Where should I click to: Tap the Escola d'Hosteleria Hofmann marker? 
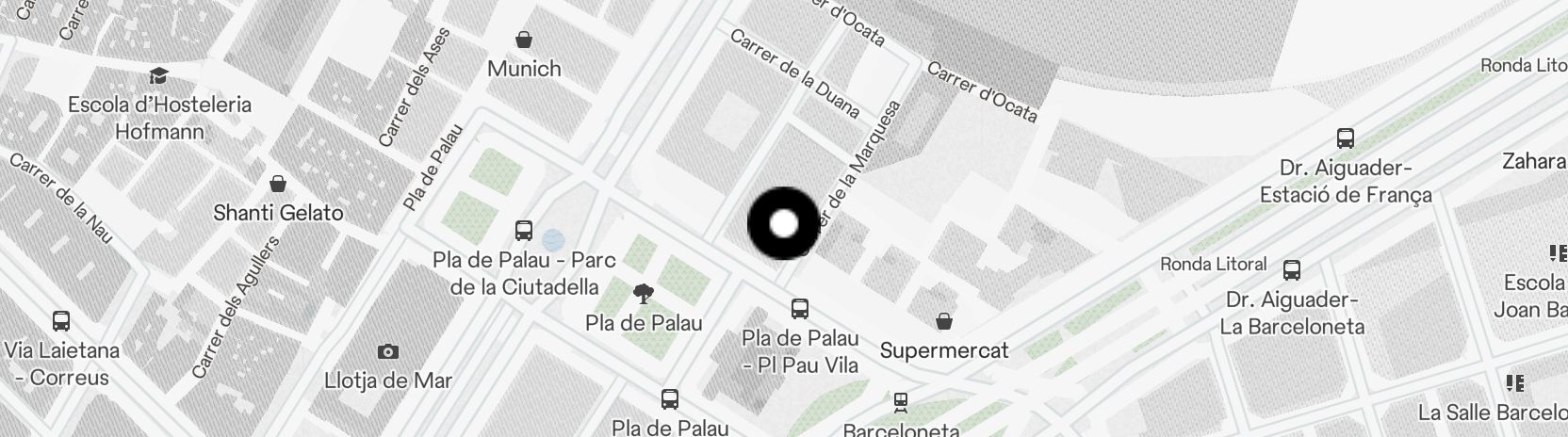[158, 75]
